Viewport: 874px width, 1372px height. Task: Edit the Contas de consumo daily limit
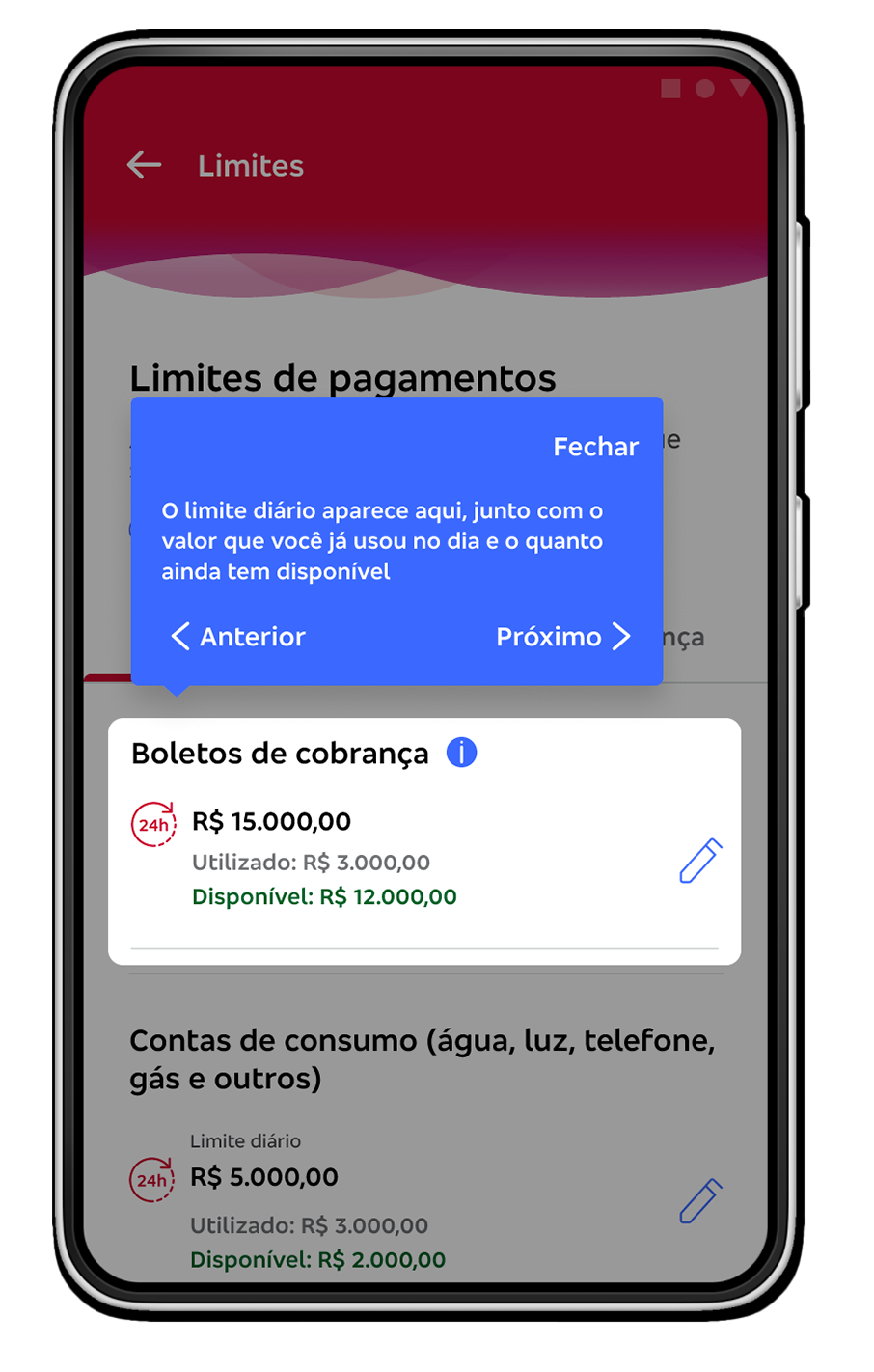[700, 1201]
